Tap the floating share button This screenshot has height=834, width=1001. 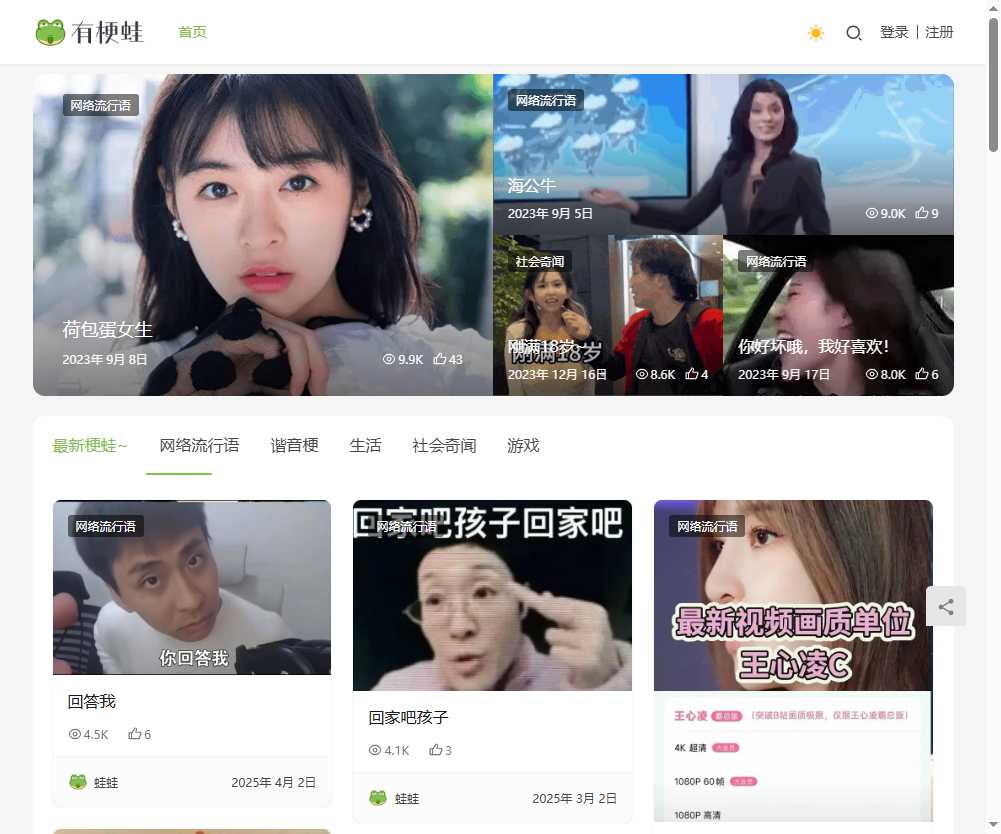(946, 606)
